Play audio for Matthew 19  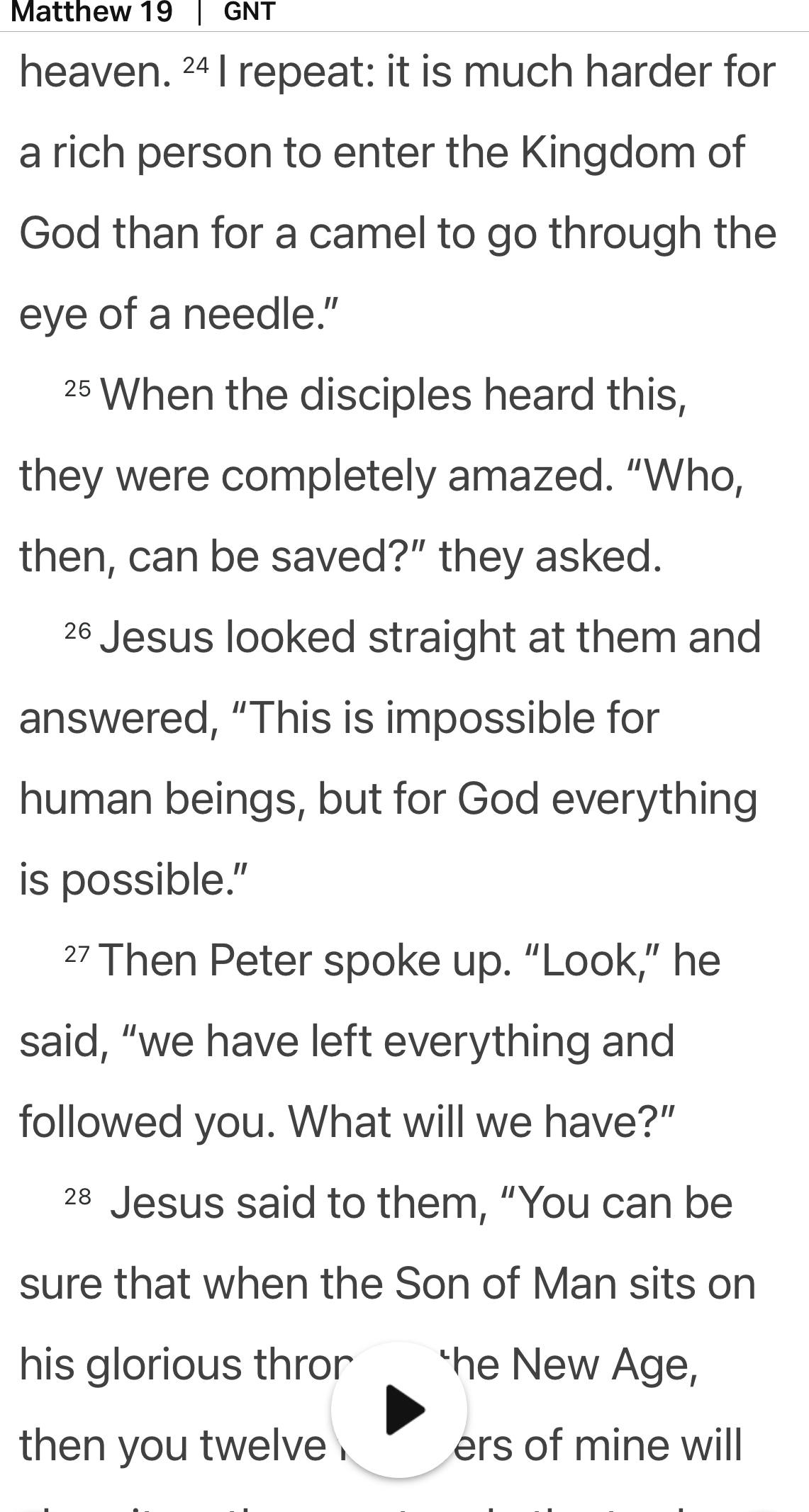pos(399,1409)
